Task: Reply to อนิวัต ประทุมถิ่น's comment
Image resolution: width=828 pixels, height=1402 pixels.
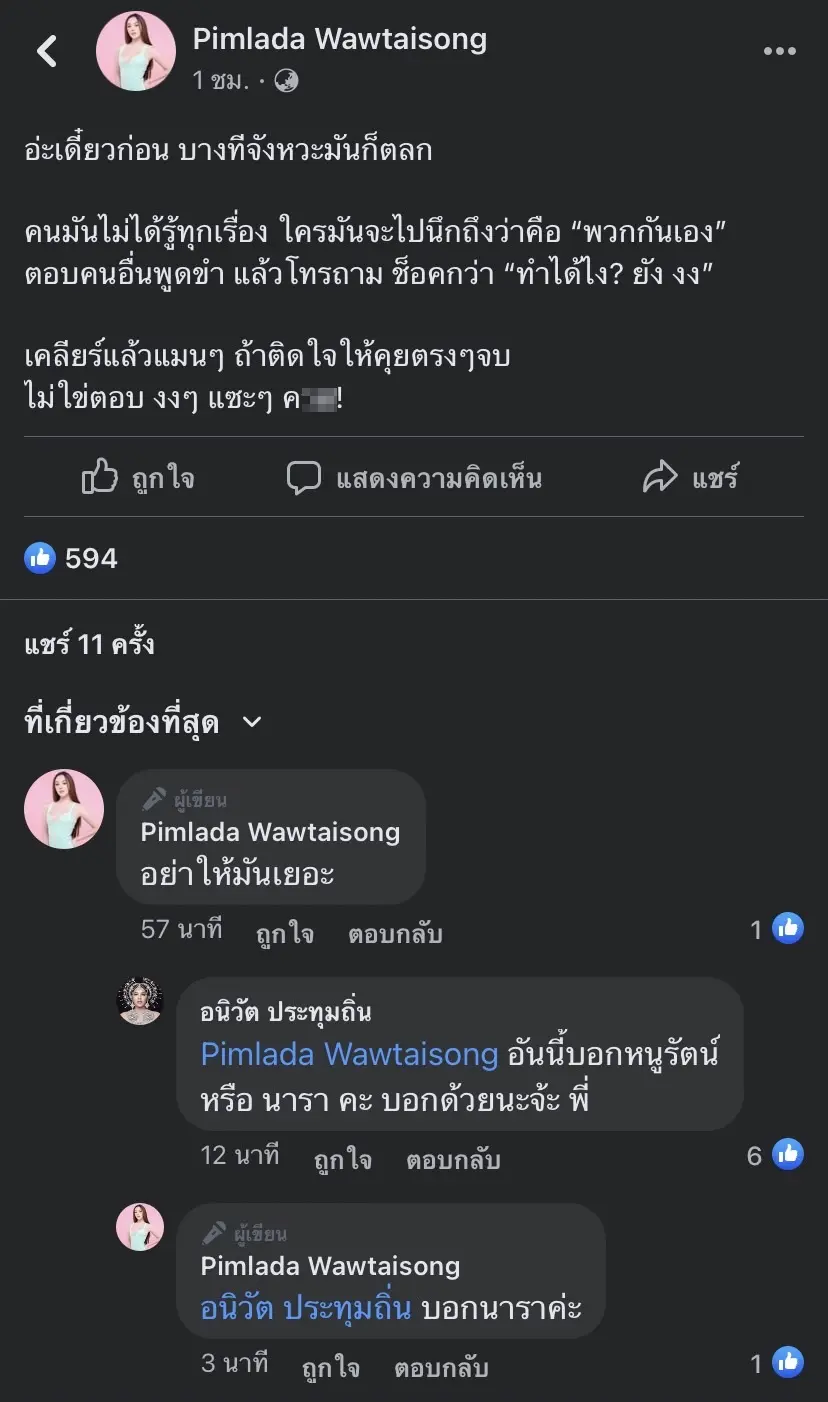Action: (x=452, y=1160)
